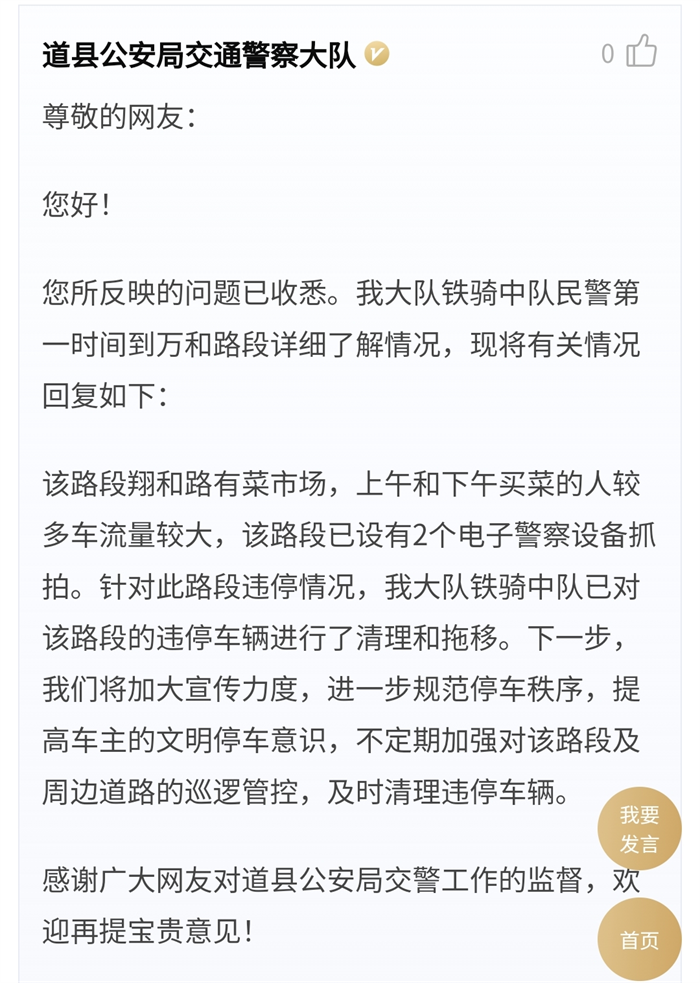Like the reply with the thumbs-up icon
This screenshot has height=983, width=700.
coord(641,52)
